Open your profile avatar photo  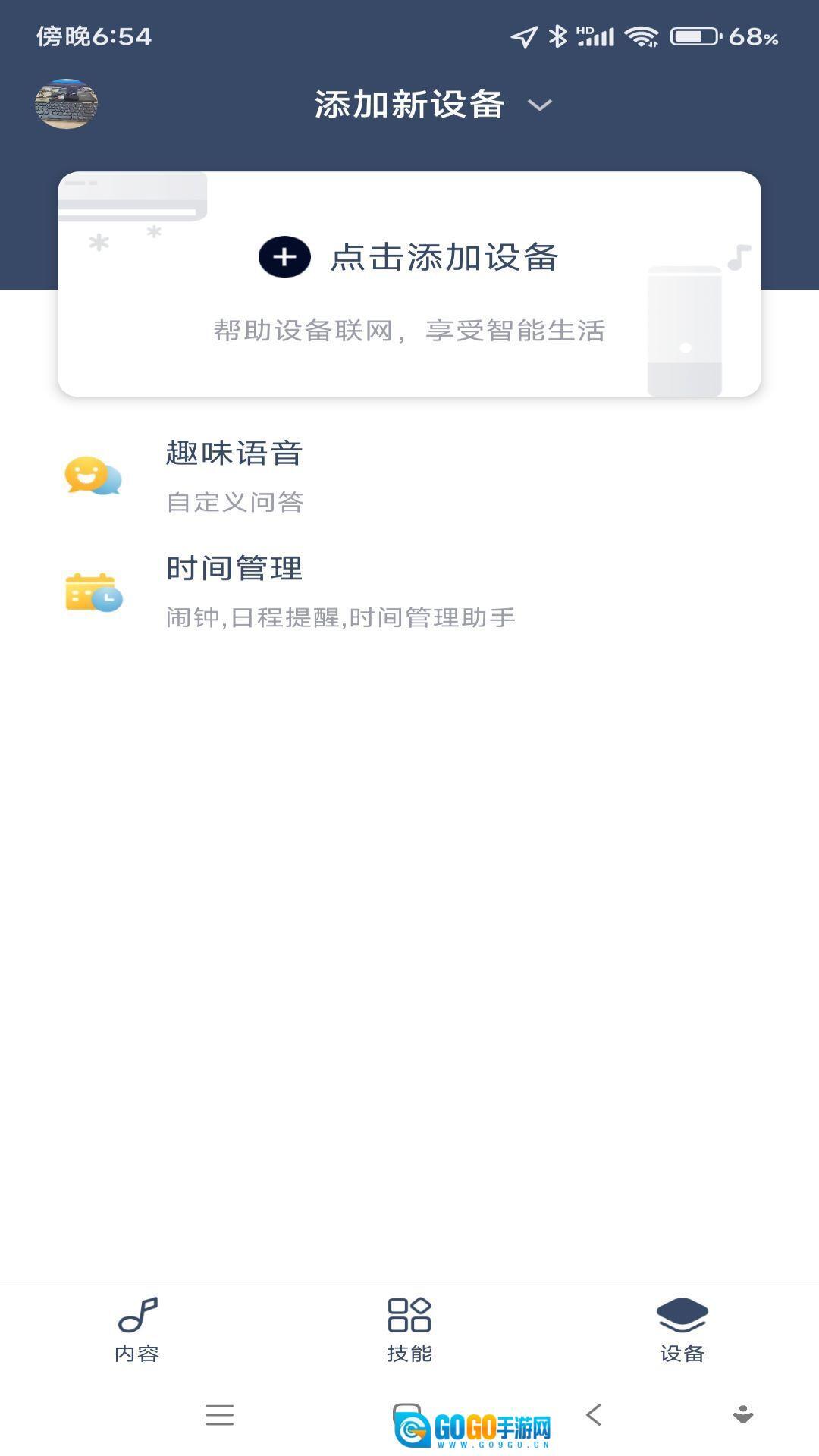point(65,105)
